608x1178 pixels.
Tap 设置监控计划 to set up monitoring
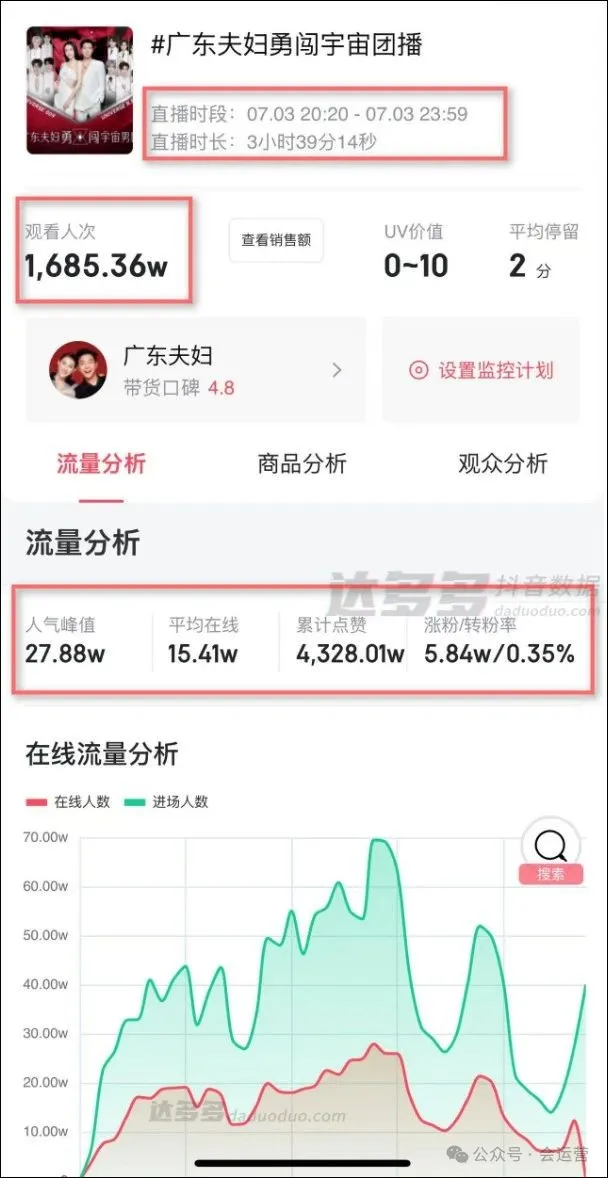coord(481,370)
